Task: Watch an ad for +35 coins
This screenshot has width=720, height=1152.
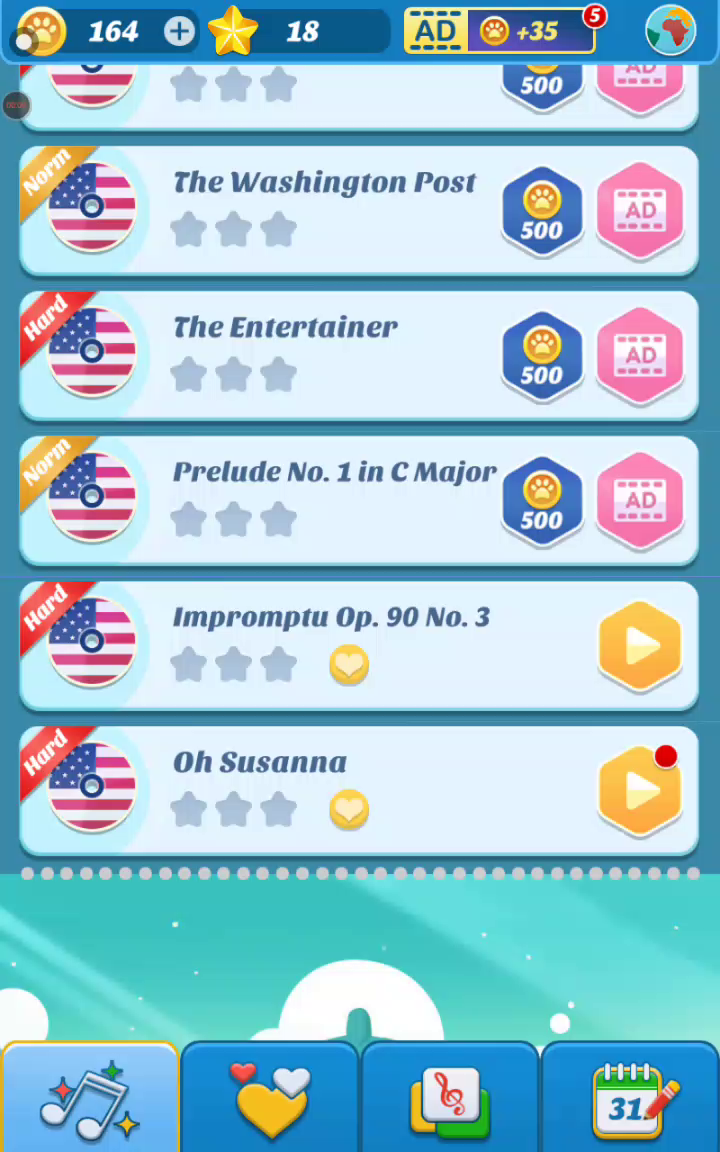Action: [x=500, y=31]
